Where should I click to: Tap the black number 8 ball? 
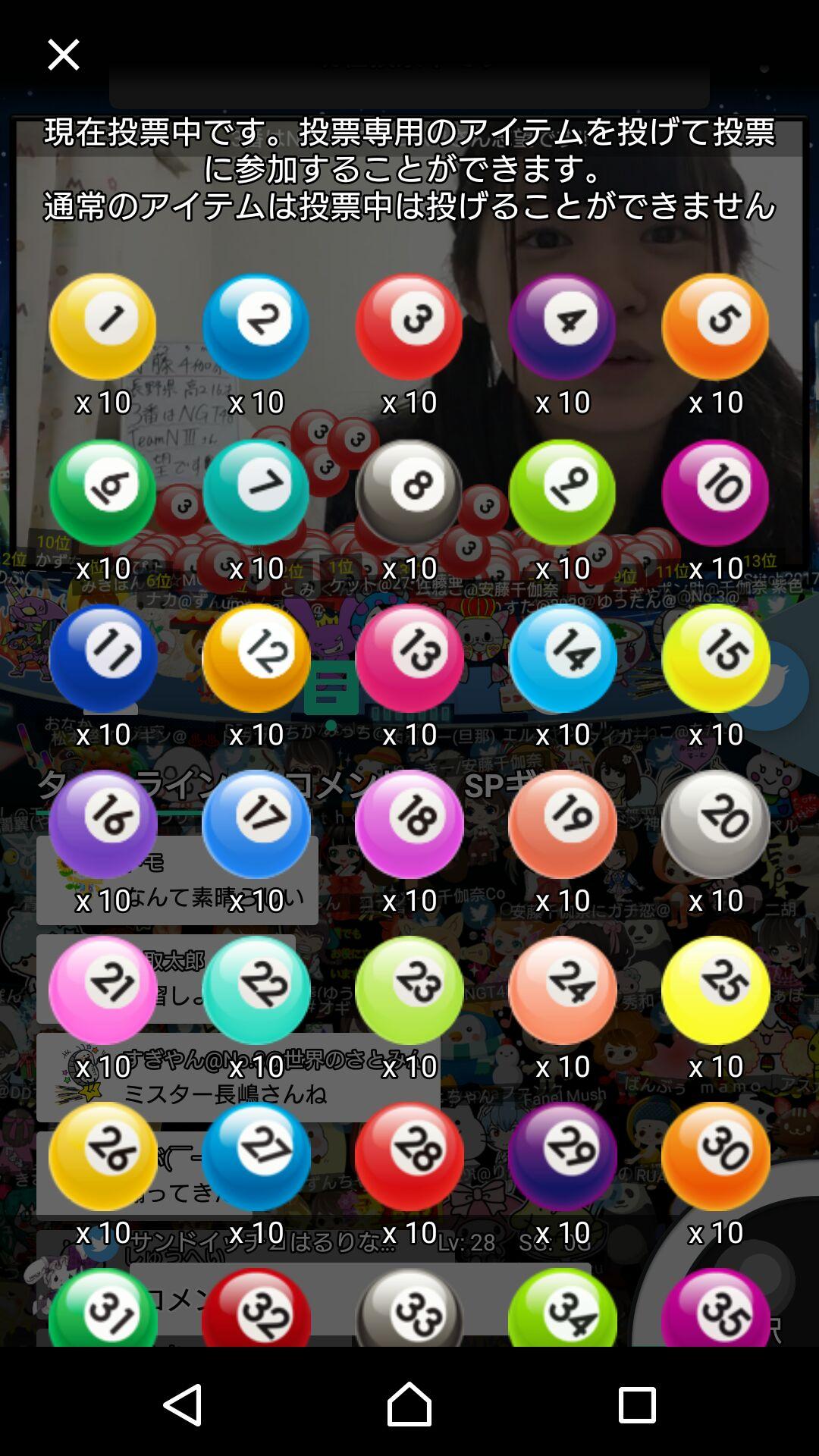(409, 493)
